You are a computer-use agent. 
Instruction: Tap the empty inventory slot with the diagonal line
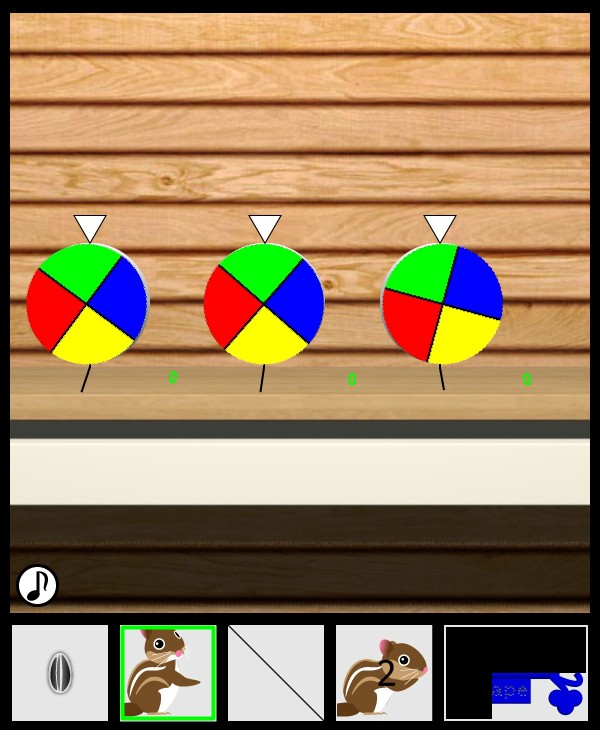coord(276,673)
